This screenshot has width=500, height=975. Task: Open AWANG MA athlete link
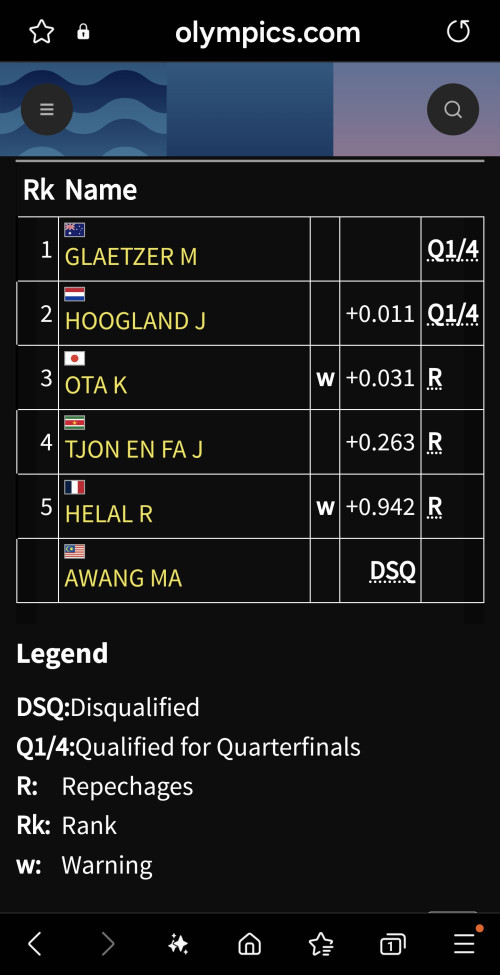(x=123, y=578)
